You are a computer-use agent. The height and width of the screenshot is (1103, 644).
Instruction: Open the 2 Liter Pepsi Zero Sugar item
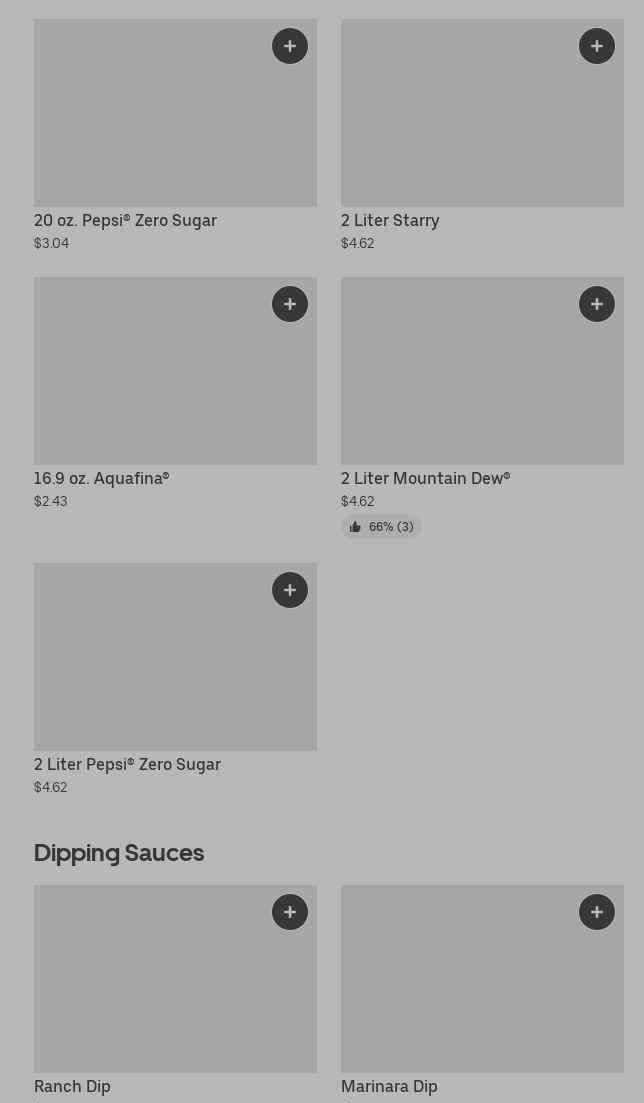pyautogui.click(x=175, y=679)
